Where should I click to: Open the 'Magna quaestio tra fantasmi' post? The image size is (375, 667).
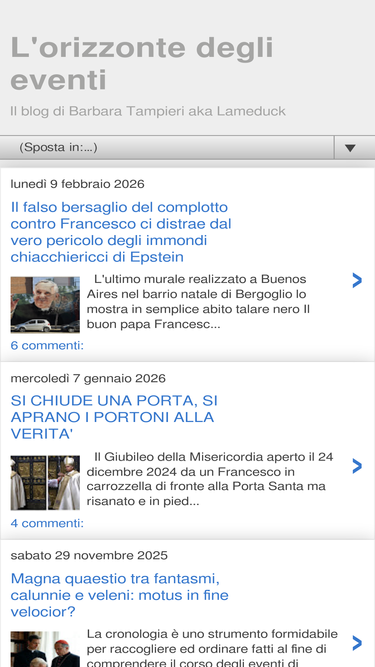[119, 595]
